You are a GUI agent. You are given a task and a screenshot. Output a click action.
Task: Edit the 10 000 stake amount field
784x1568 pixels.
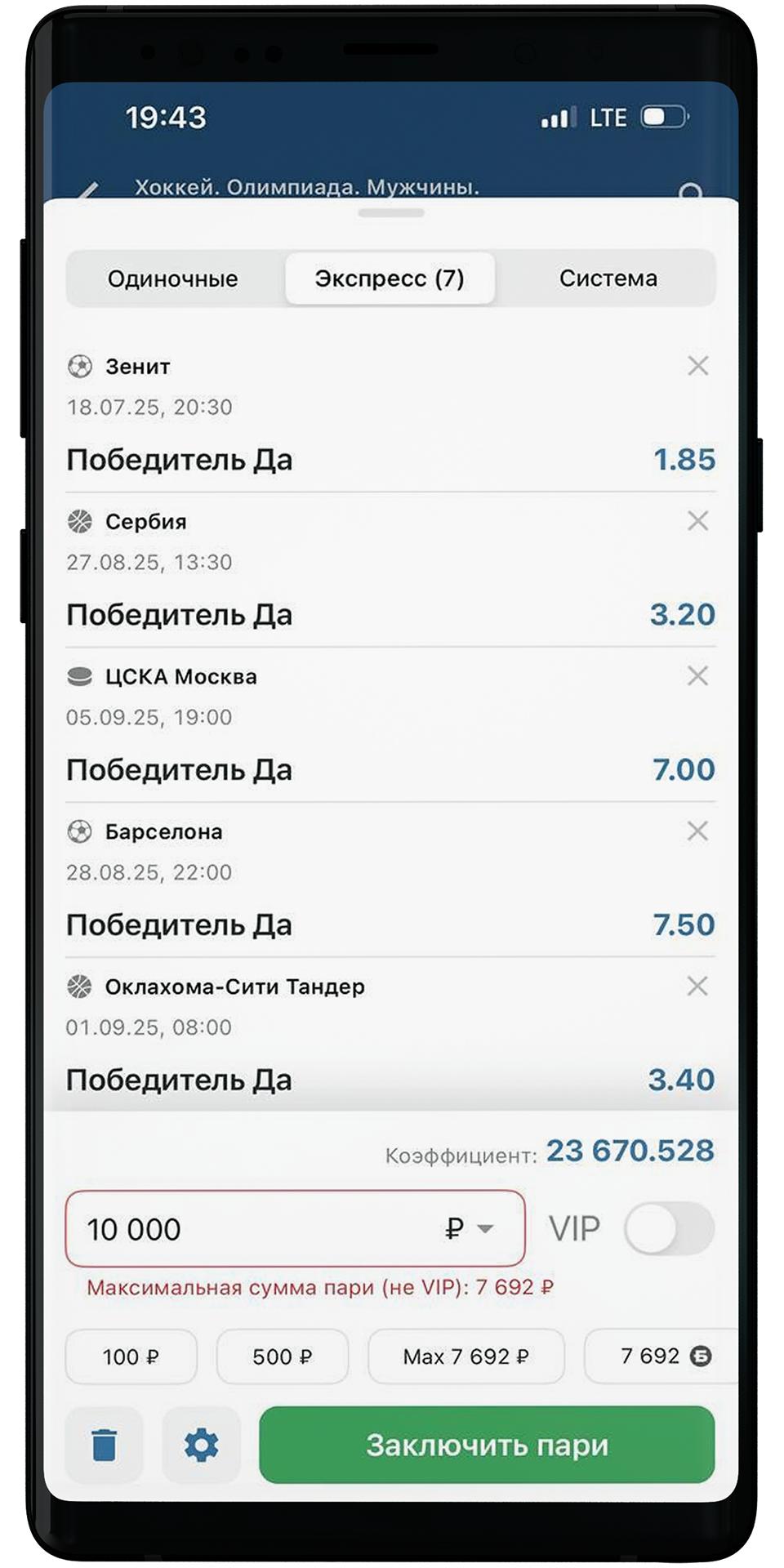point(245,1229)
